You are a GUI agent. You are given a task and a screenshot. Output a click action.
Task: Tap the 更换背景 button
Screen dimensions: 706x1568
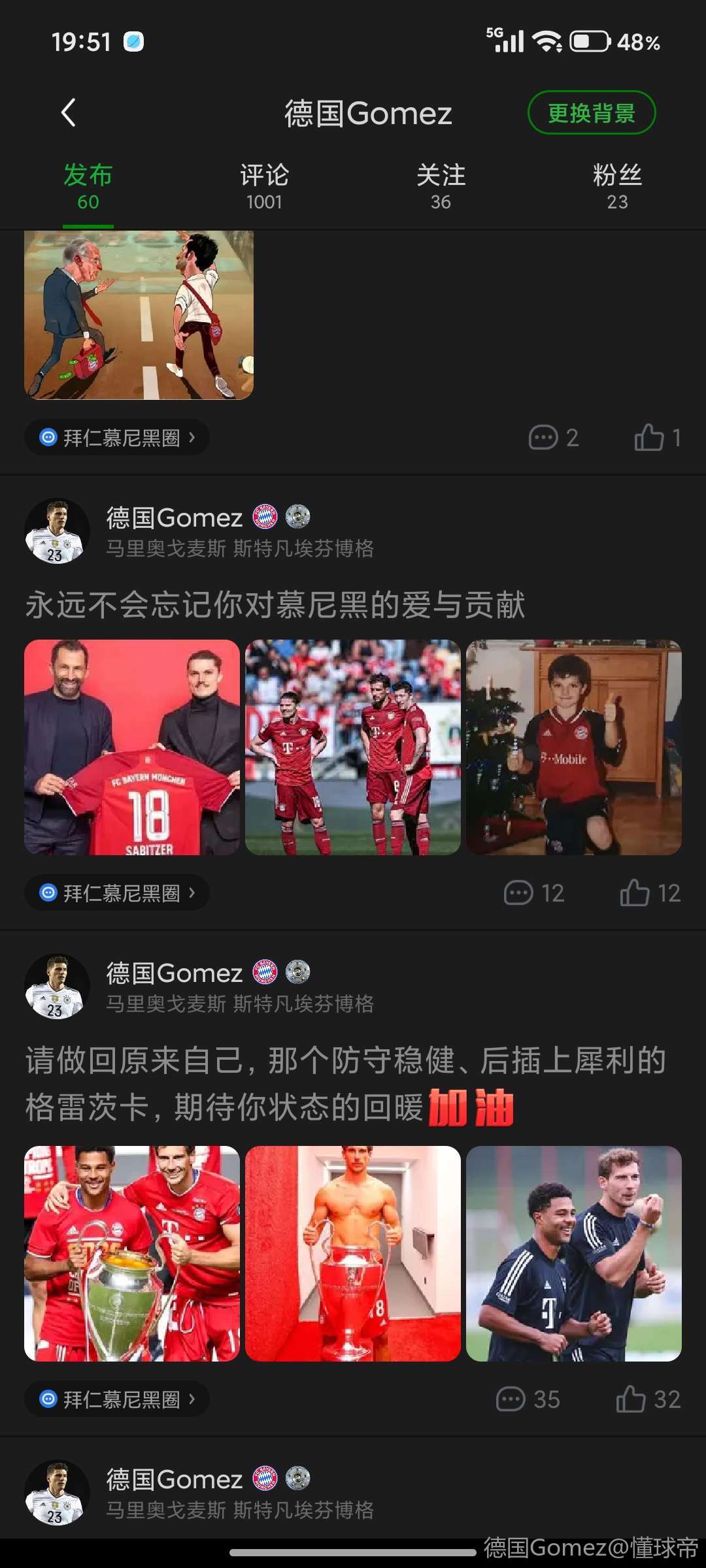pyautogui.click(x=591, y=113)
